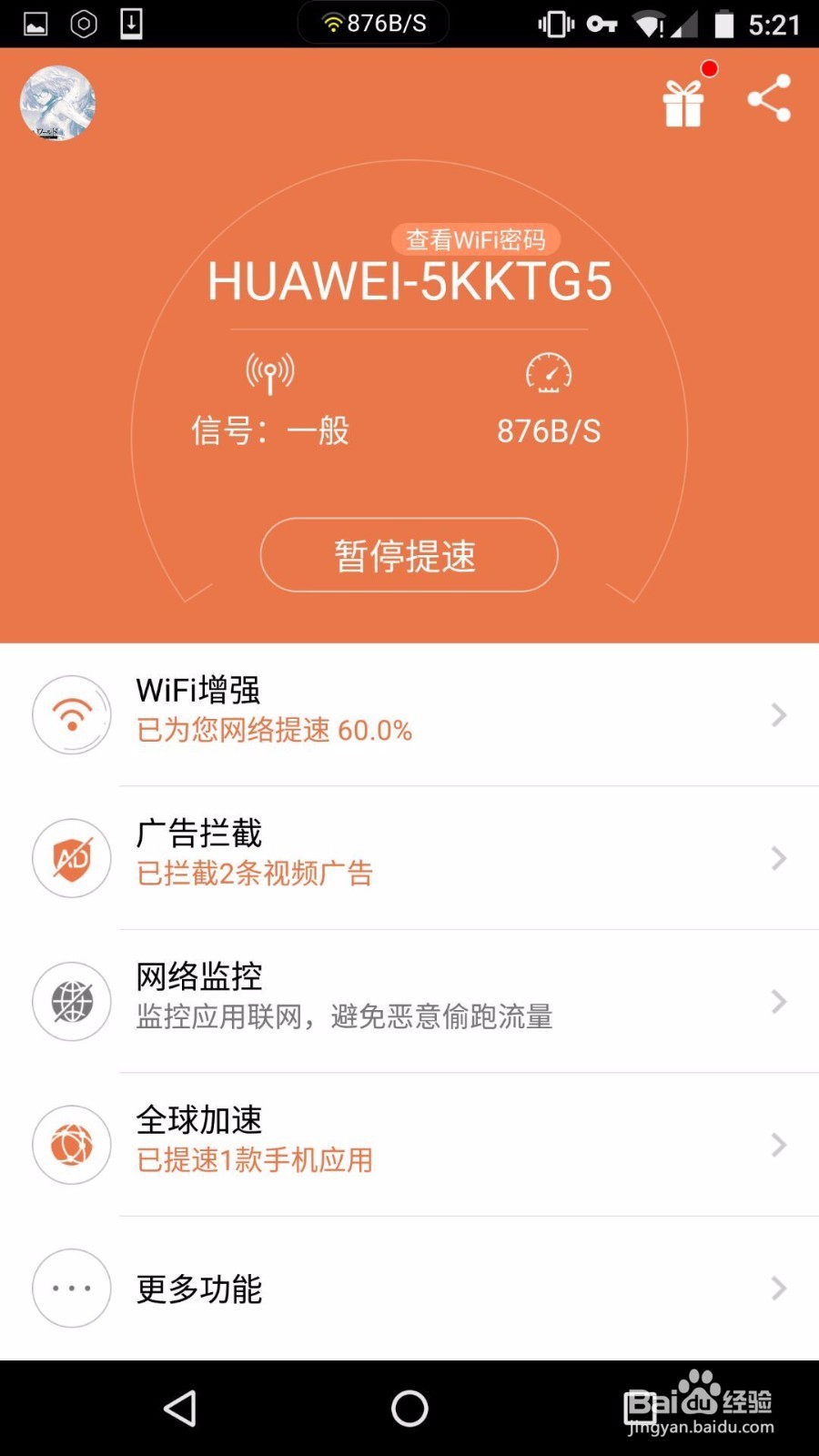Image resolution: width=819 pixels, height=1456 pixels.
Task: Open the 全球加速 row
Action: 409,1144
